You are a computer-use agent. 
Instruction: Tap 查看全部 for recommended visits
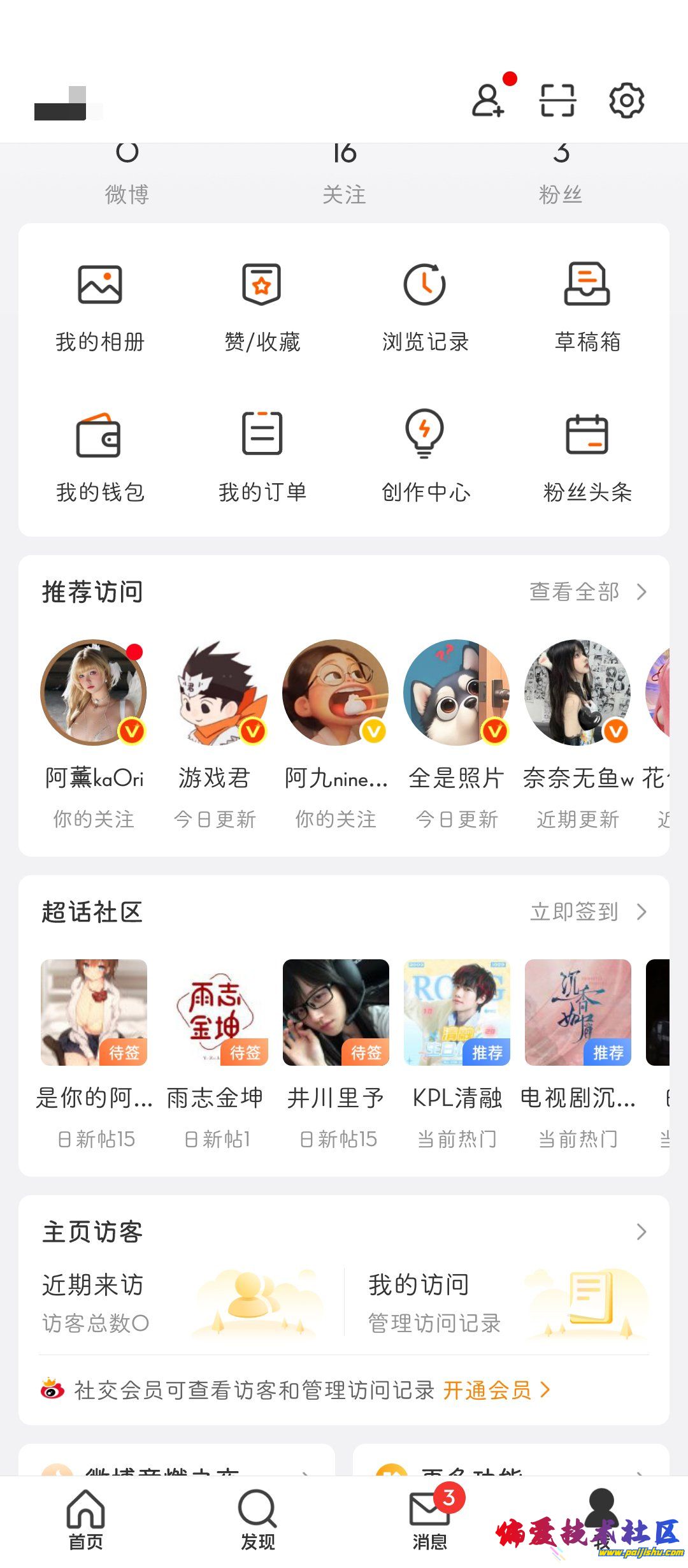[586, 592]
